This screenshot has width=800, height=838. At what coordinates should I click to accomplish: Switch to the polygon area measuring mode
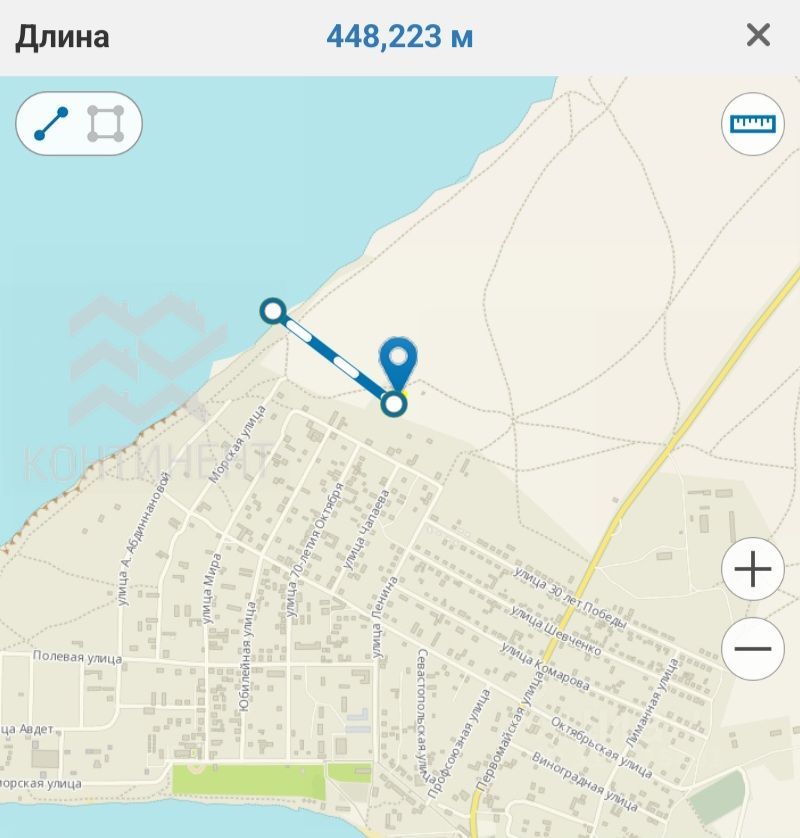pos(105,124)
